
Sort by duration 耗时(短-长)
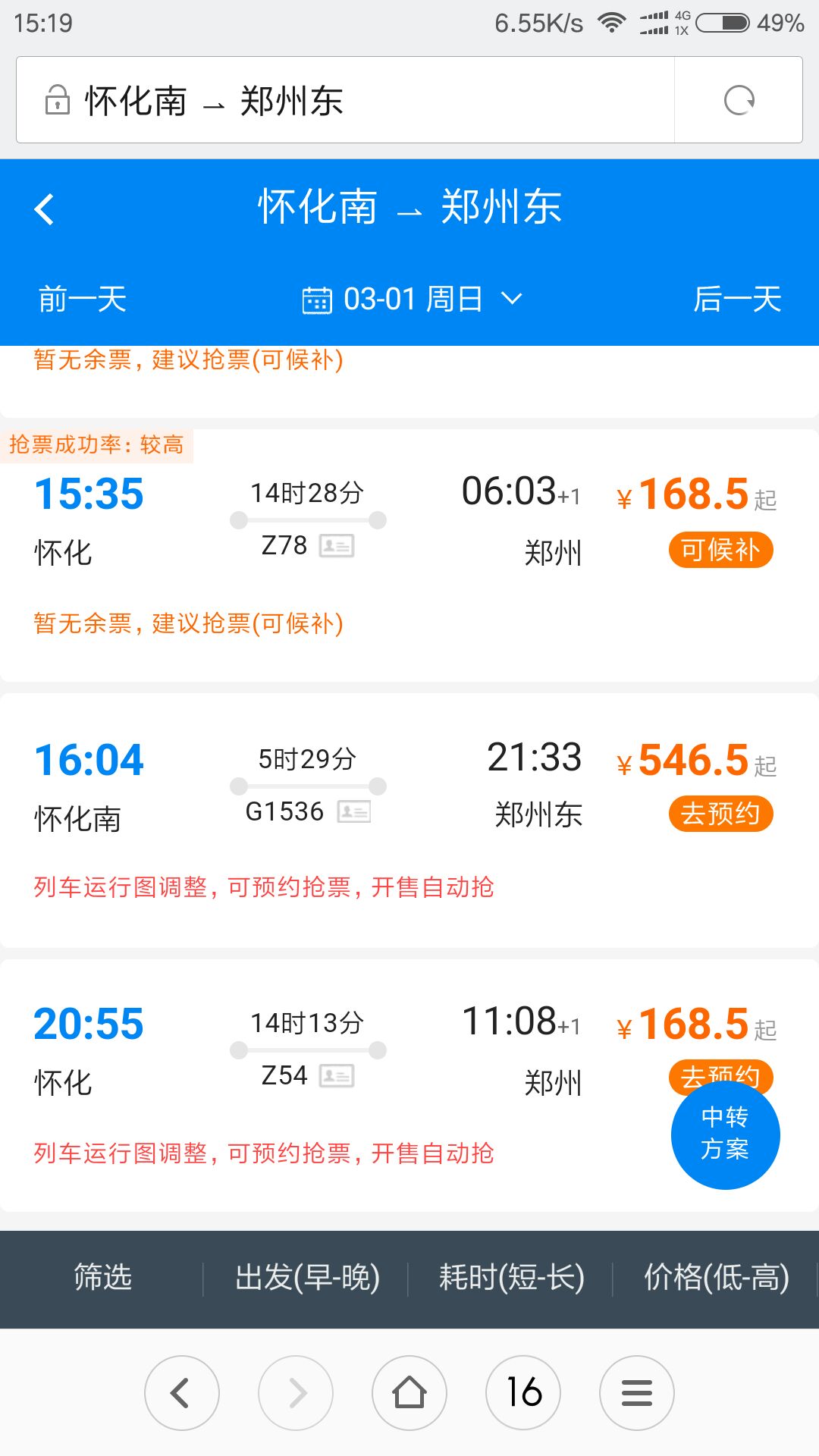coord(512,1278)
